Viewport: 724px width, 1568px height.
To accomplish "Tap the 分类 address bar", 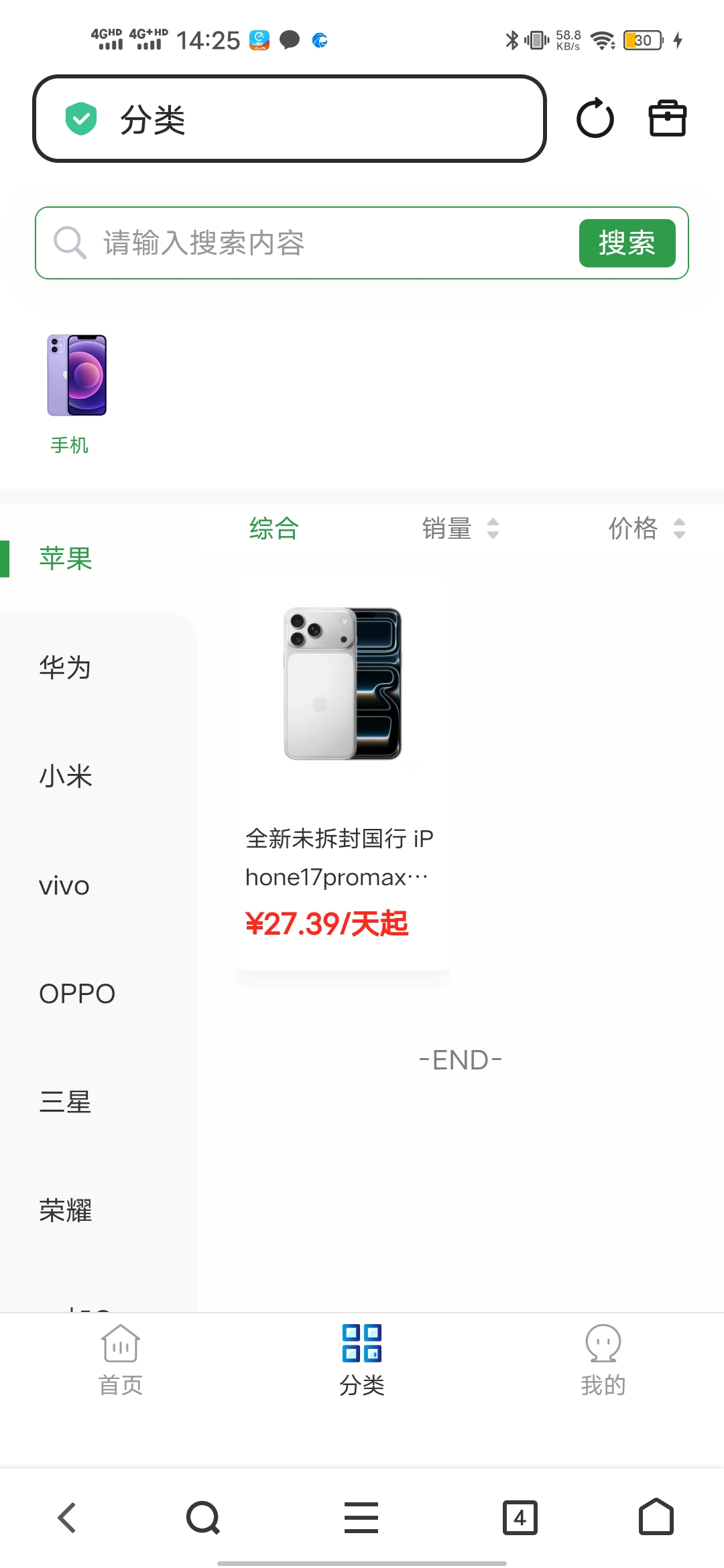I will (x=289, y=119).
